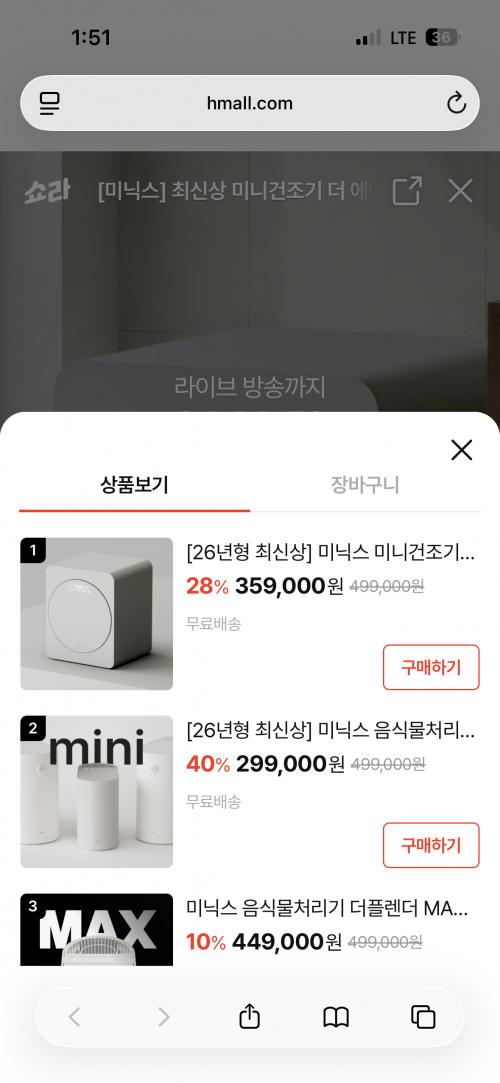Tap 구매하기 for the 299,000원 음식물처리기
This screenshot has height=1083, width=500.
pyautogui.click(x=431, y=845)
